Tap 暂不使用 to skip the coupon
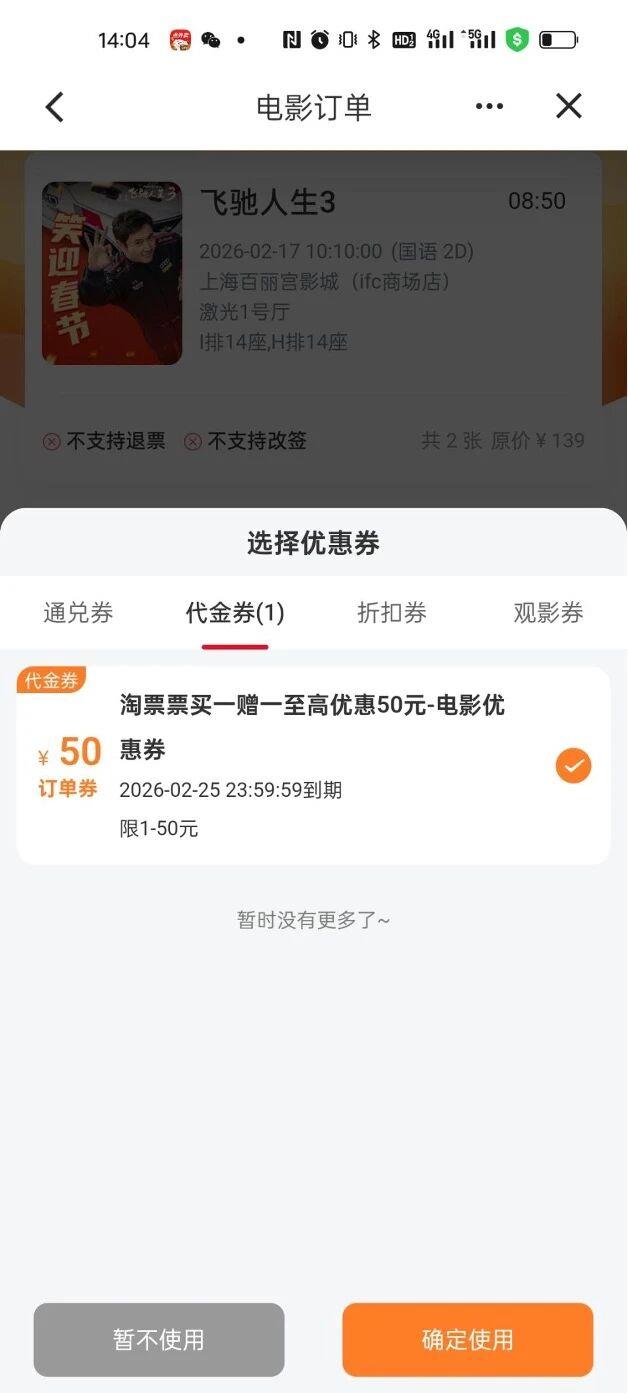This screenshot has height=1394, width=628. tap(159, 1340)
